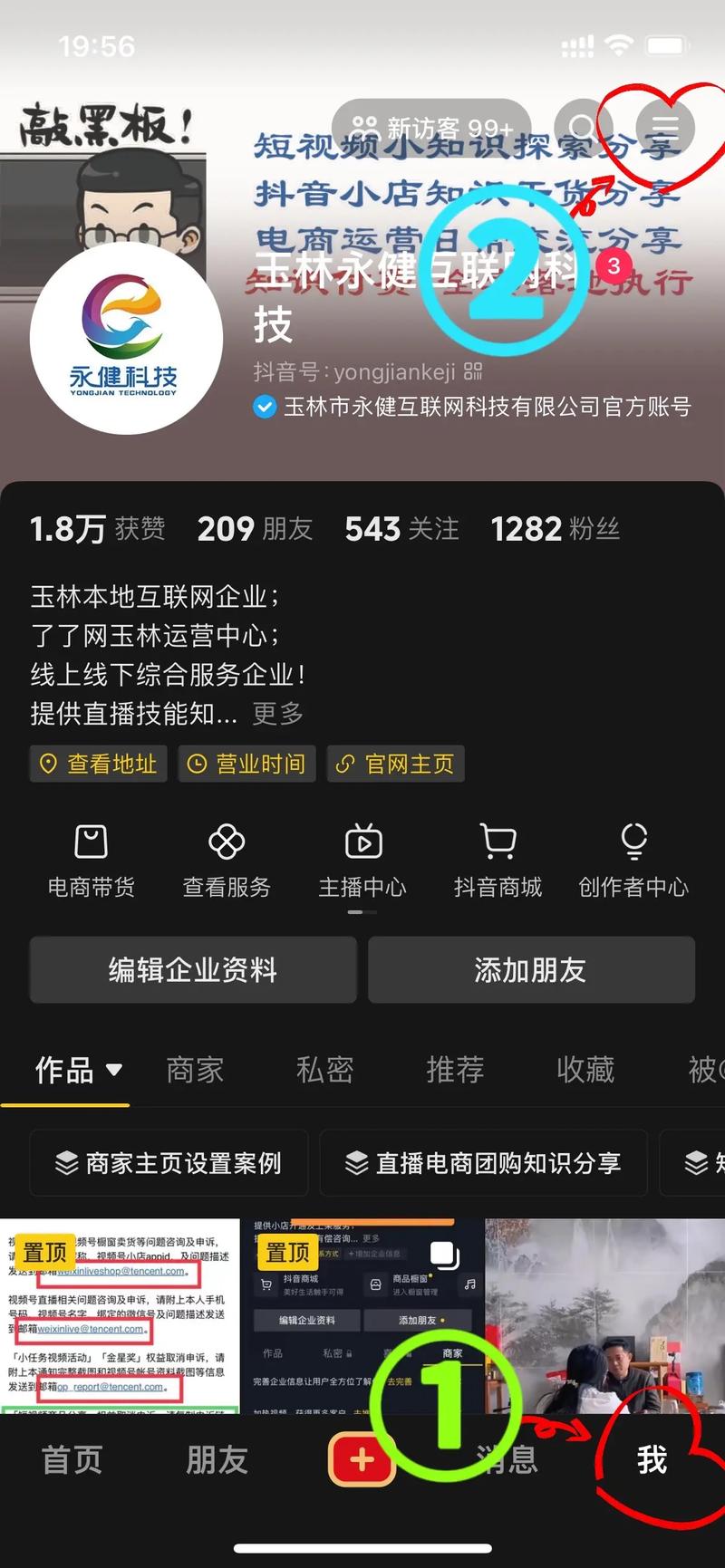Screen dimensions: 725x1568
Task: Open 电商带货 shortcut
Action: point(91,861)
